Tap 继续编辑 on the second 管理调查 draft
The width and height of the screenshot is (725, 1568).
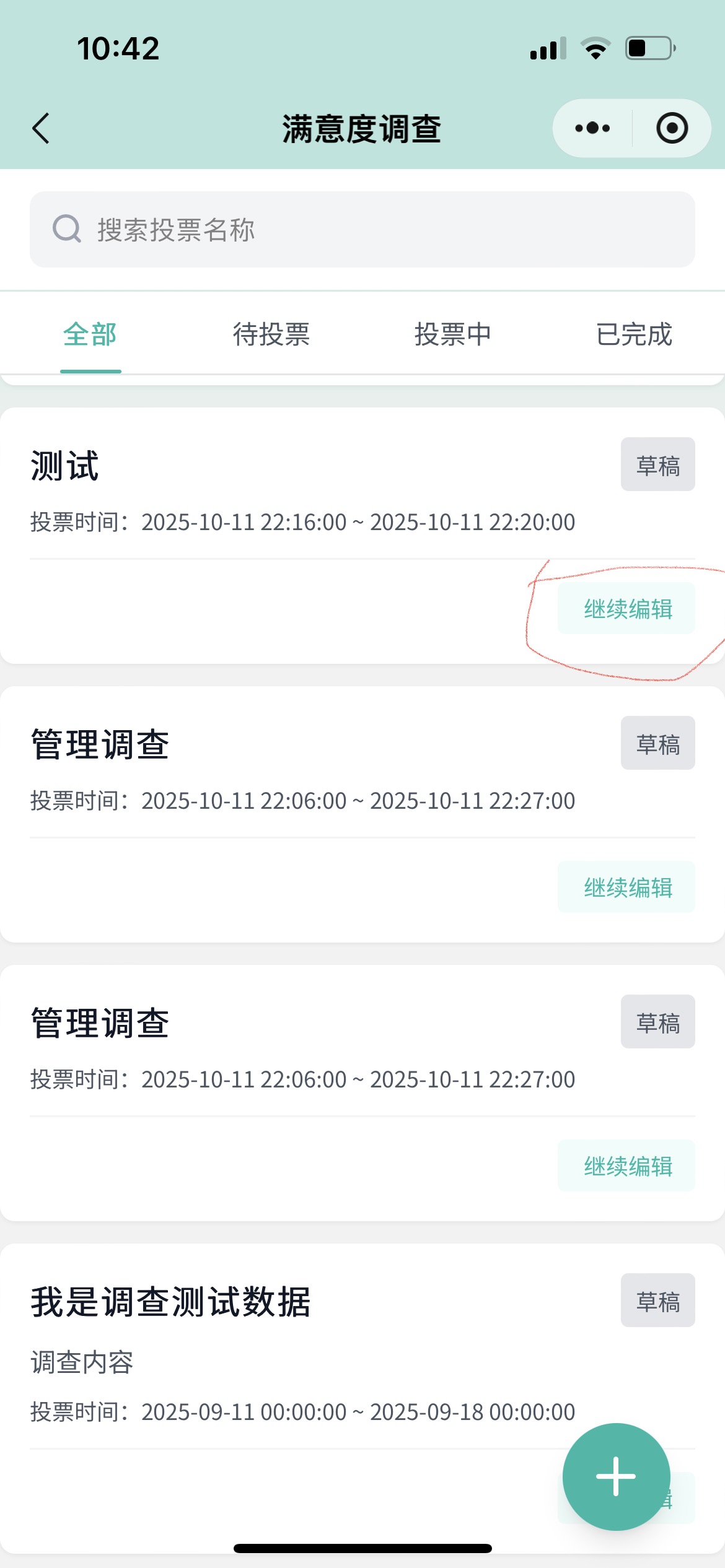click(x=626, y=1165)
